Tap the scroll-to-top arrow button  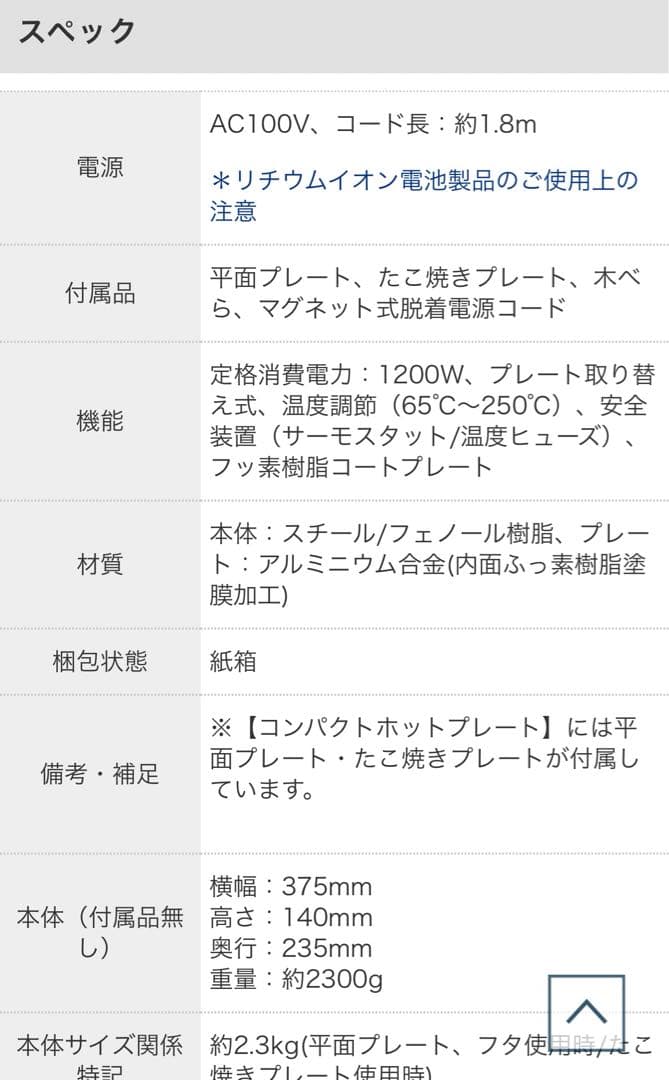click(587, 1012)
